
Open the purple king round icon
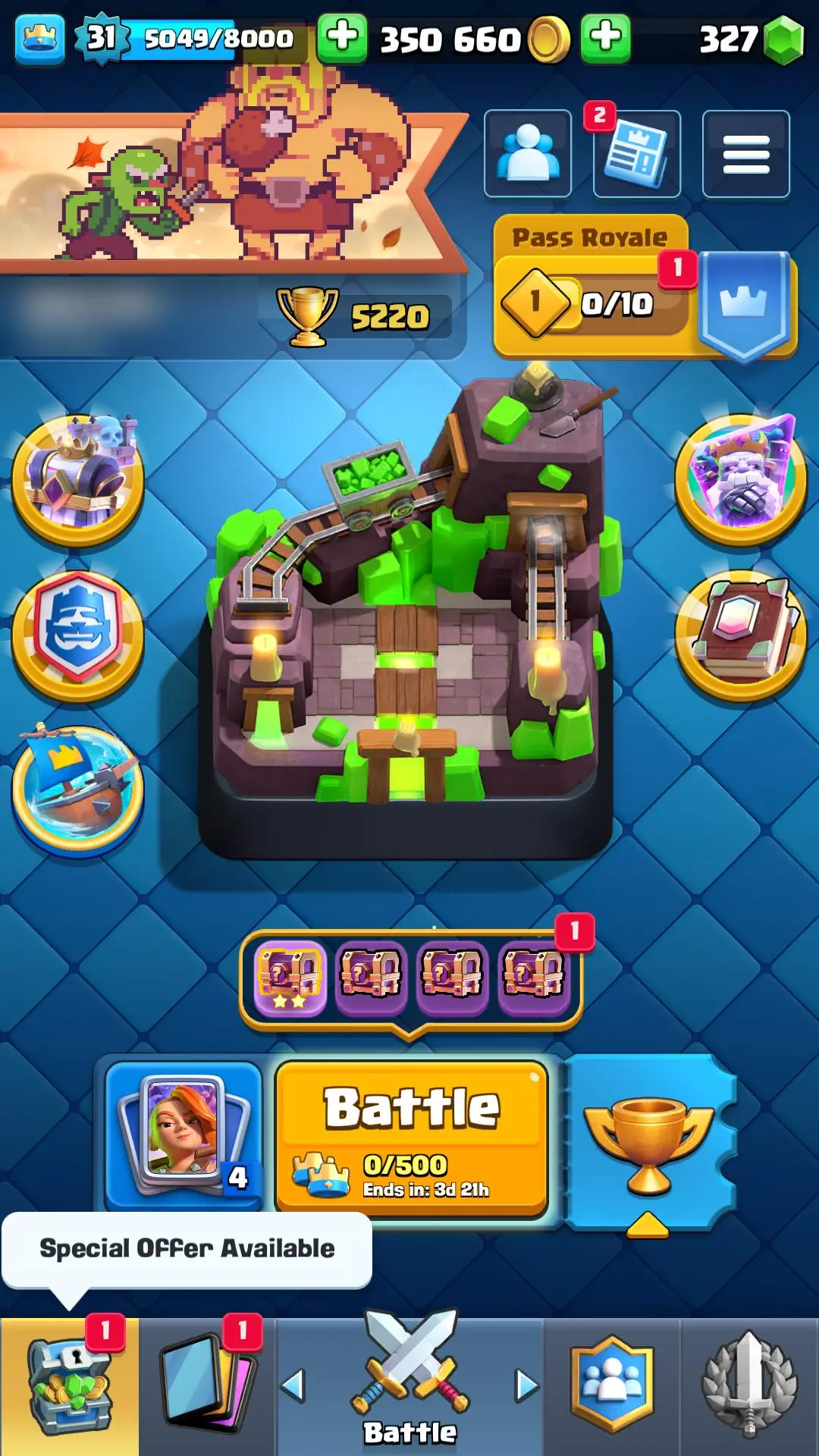click(x=741, y=479)
